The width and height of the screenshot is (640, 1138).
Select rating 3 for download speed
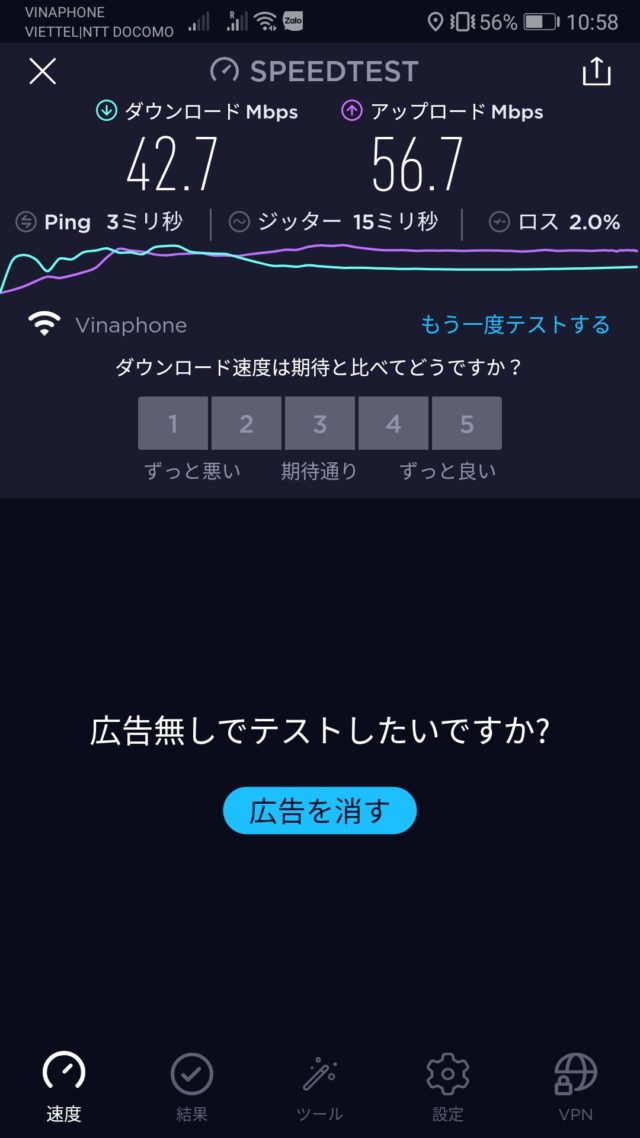320,424
